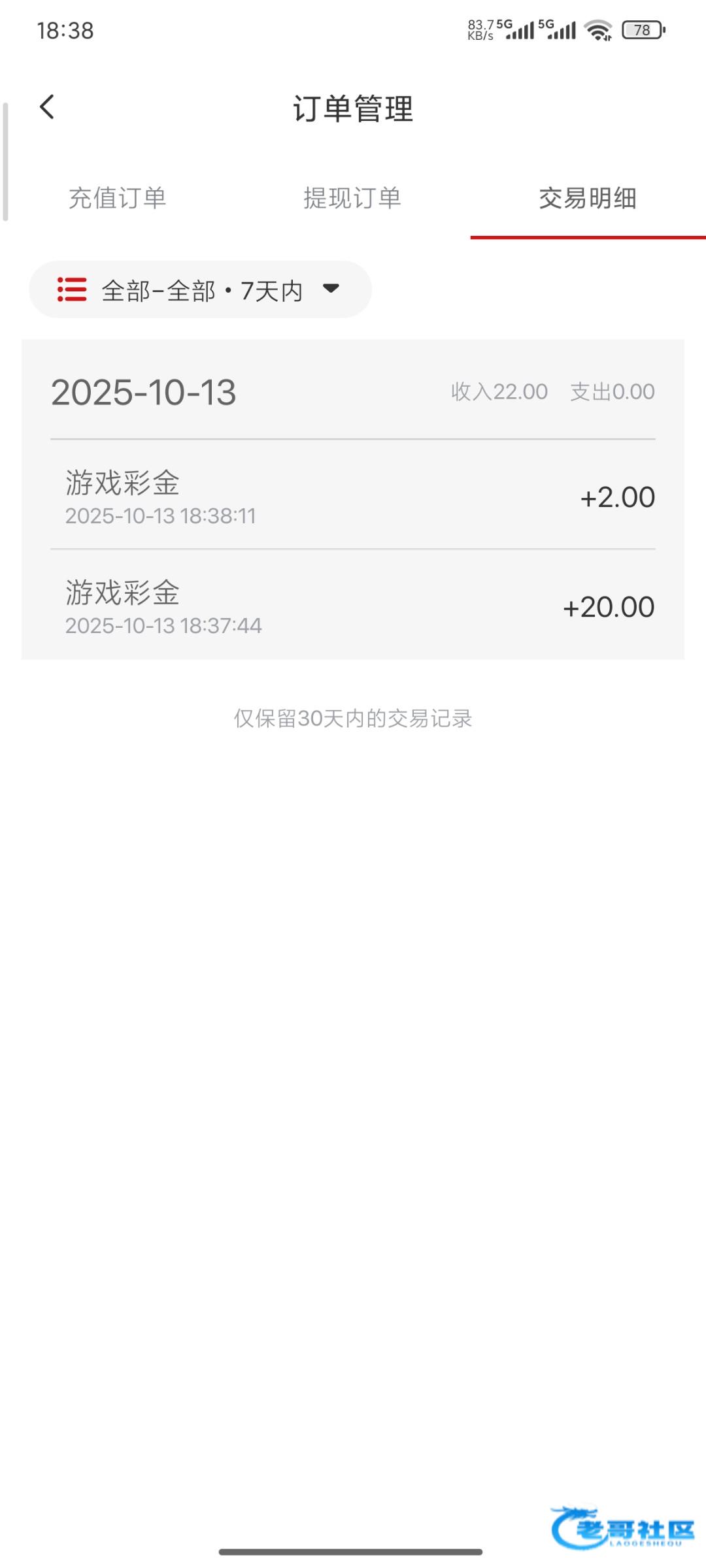Switch to the 提现订单 tab
Image resolution: width=706 pixels, height=1568 pixels.
tap(352, 198)
